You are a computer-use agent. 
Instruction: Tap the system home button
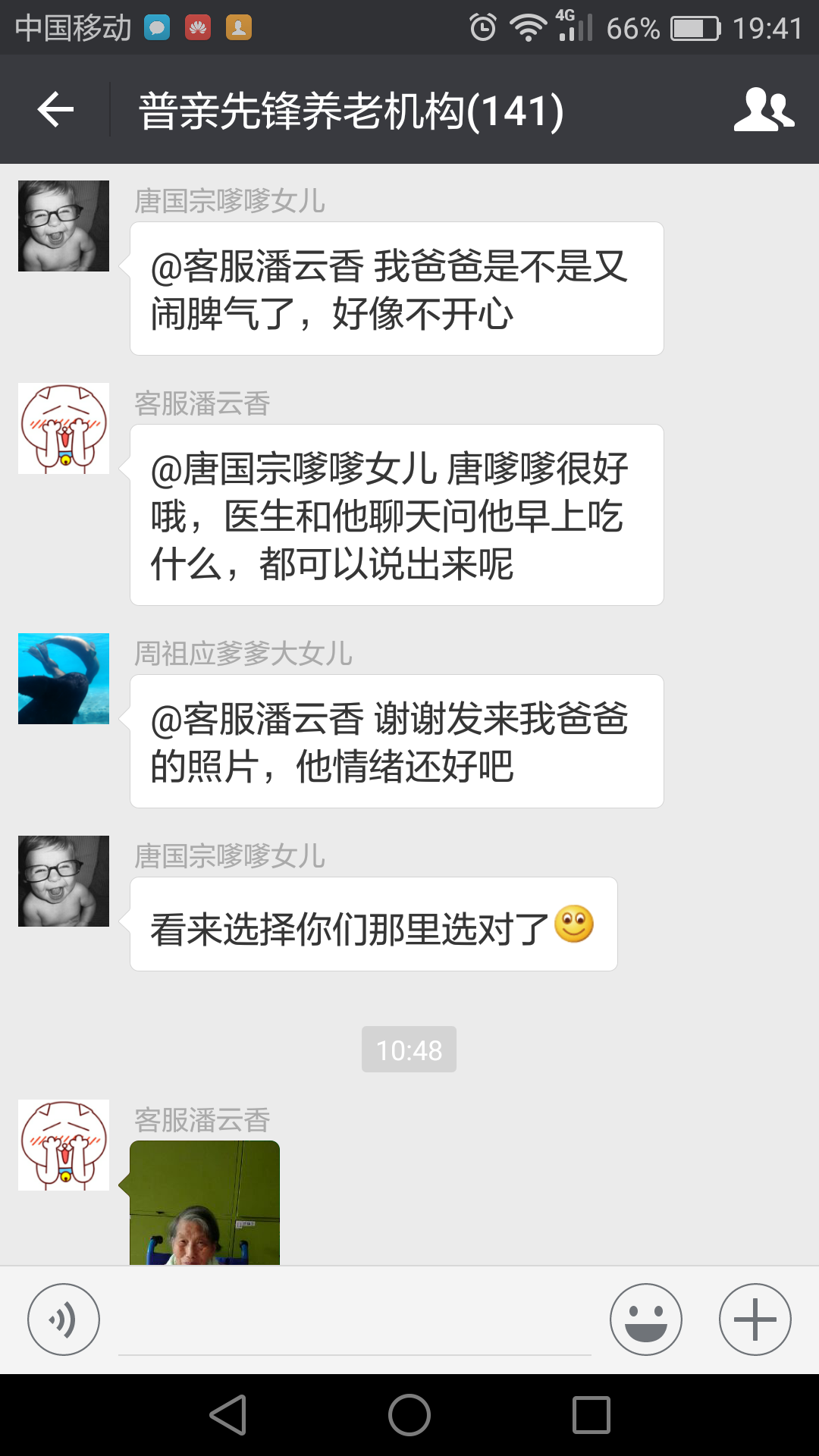tap(409, 1415)
